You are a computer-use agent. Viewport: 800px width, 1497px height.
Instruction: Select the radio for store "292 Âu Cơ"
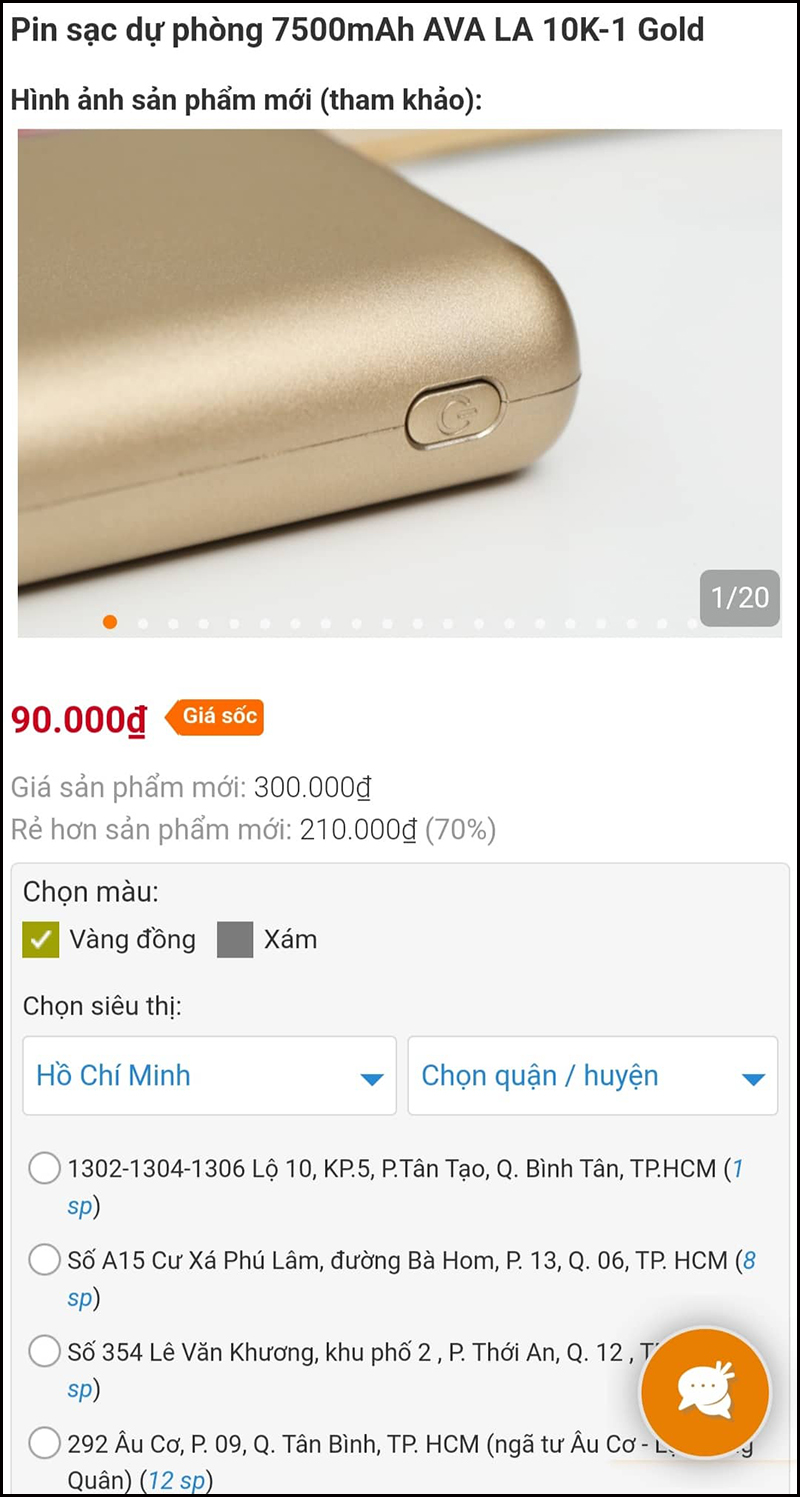(x=44, y=1442)
